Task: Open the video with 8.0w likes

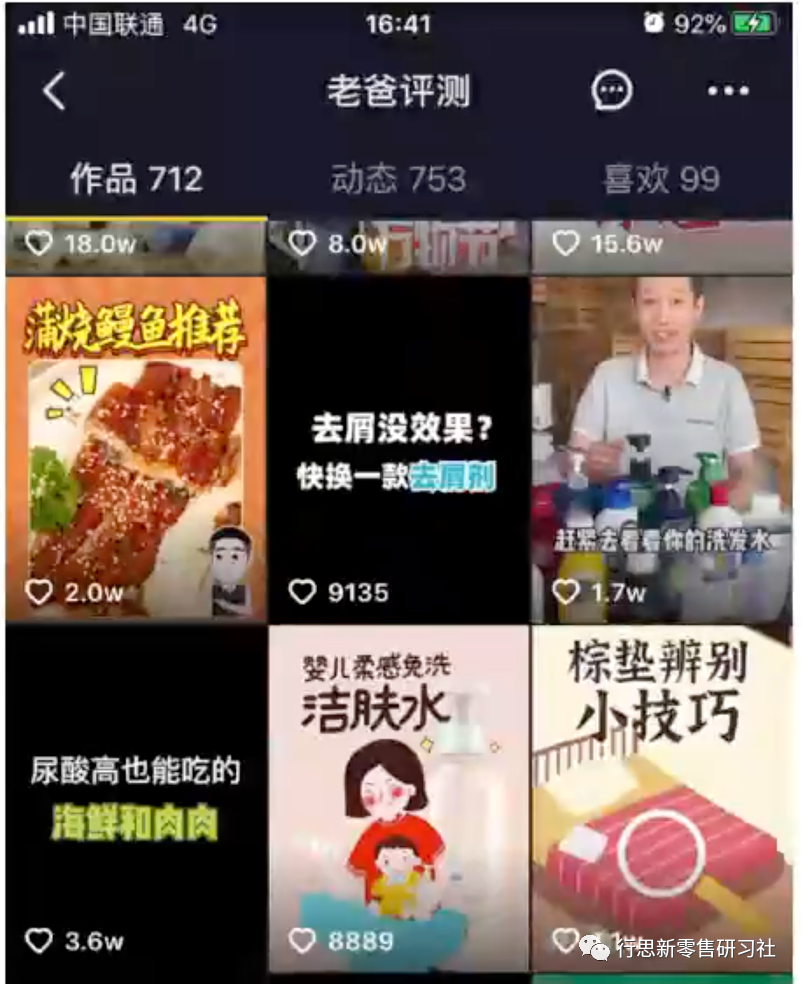Action: tap(399, 246)
